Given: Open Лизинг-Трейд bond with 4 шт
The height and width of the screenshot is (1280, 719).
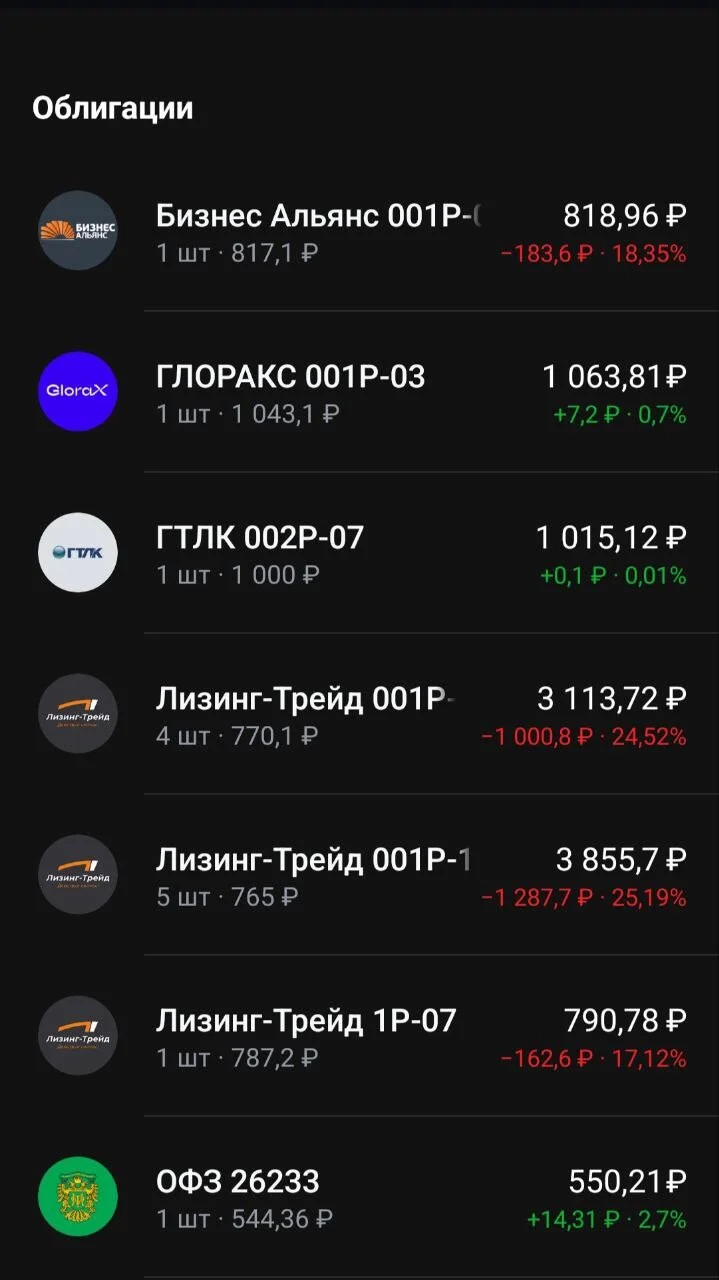Looking at the screenshot, I should tap(360, 714).
